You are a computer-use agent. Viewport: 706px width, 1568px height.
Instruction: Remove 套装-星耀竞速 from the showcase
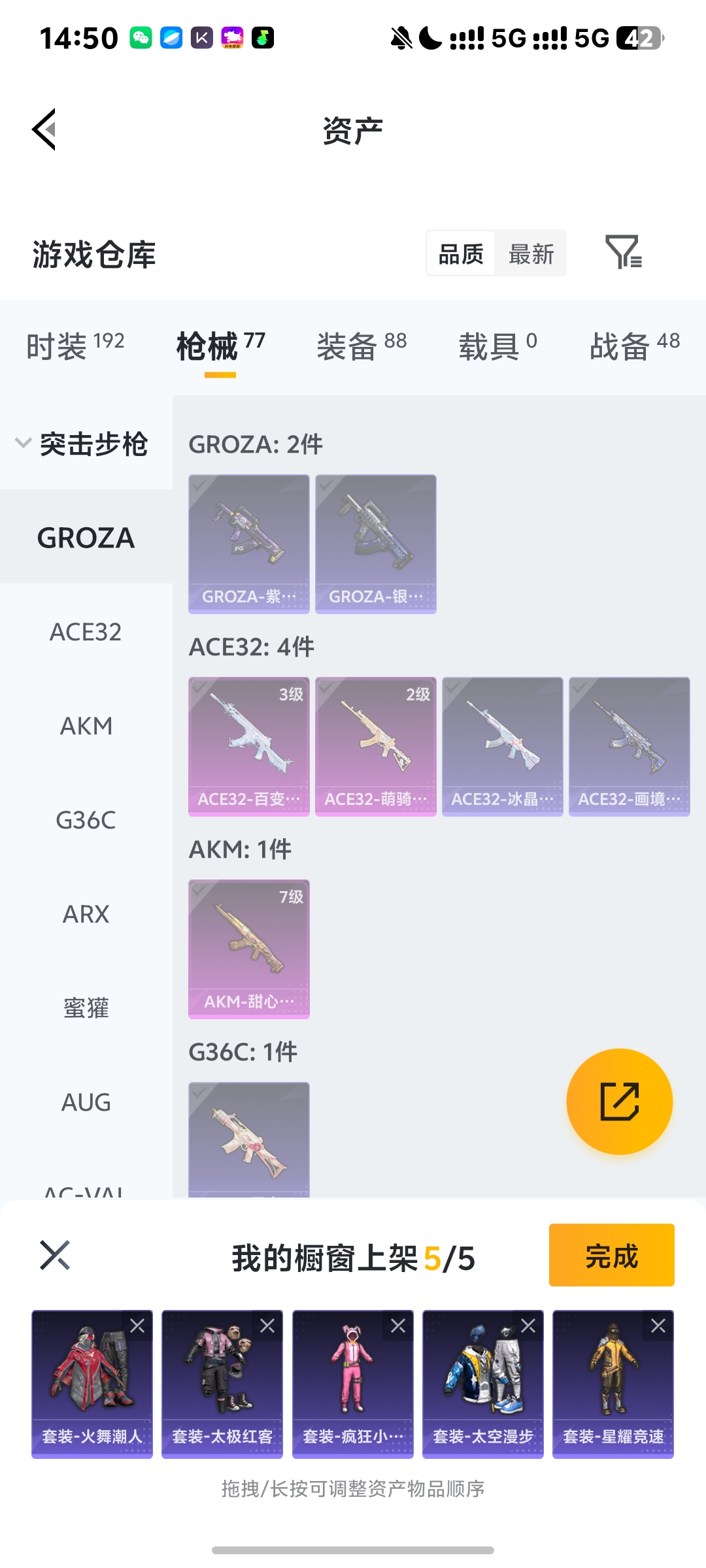[658, 1326]
